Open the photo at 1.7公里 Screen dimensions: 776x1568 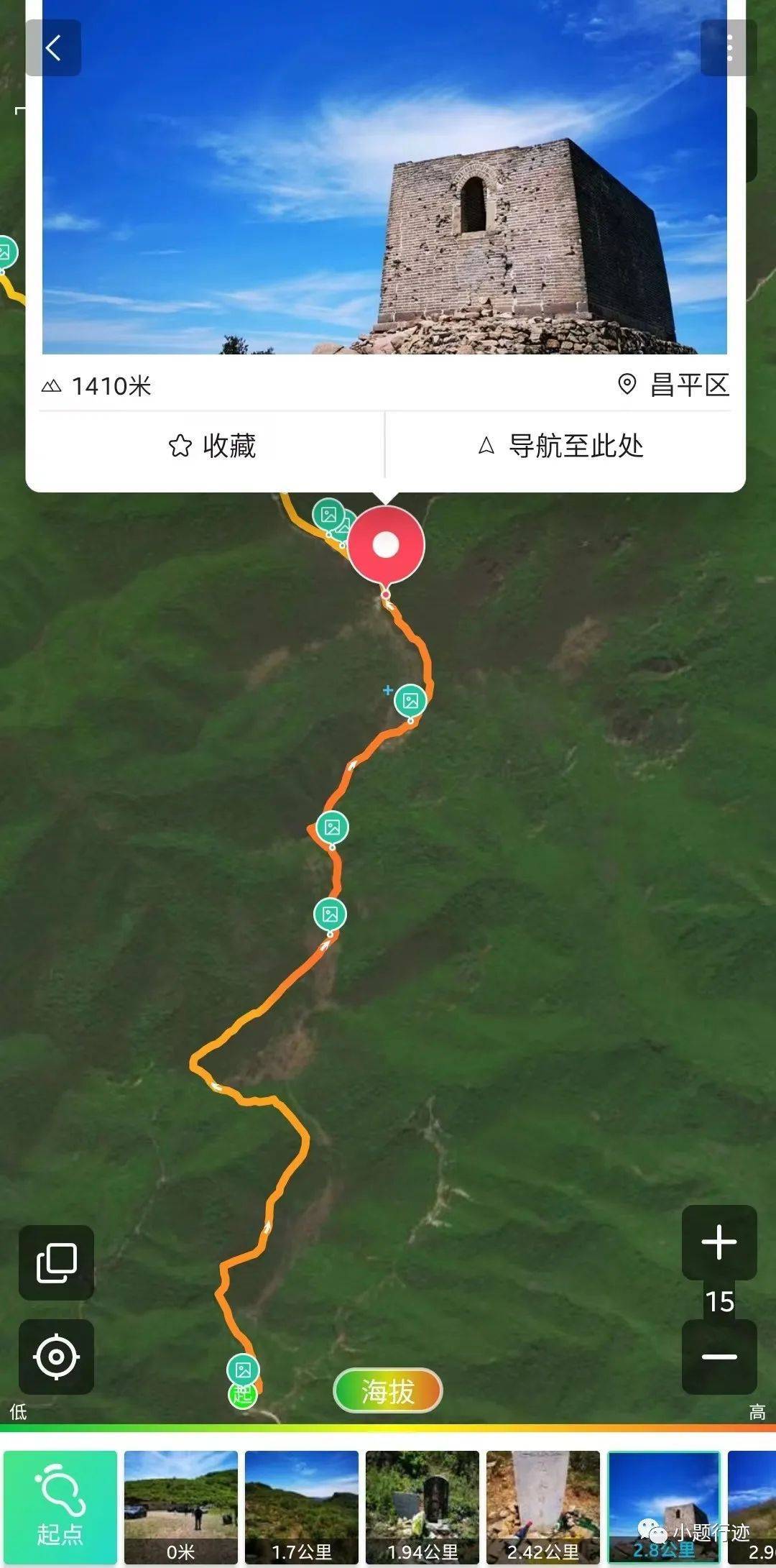pyautogui.click(x=301, y=1507)
